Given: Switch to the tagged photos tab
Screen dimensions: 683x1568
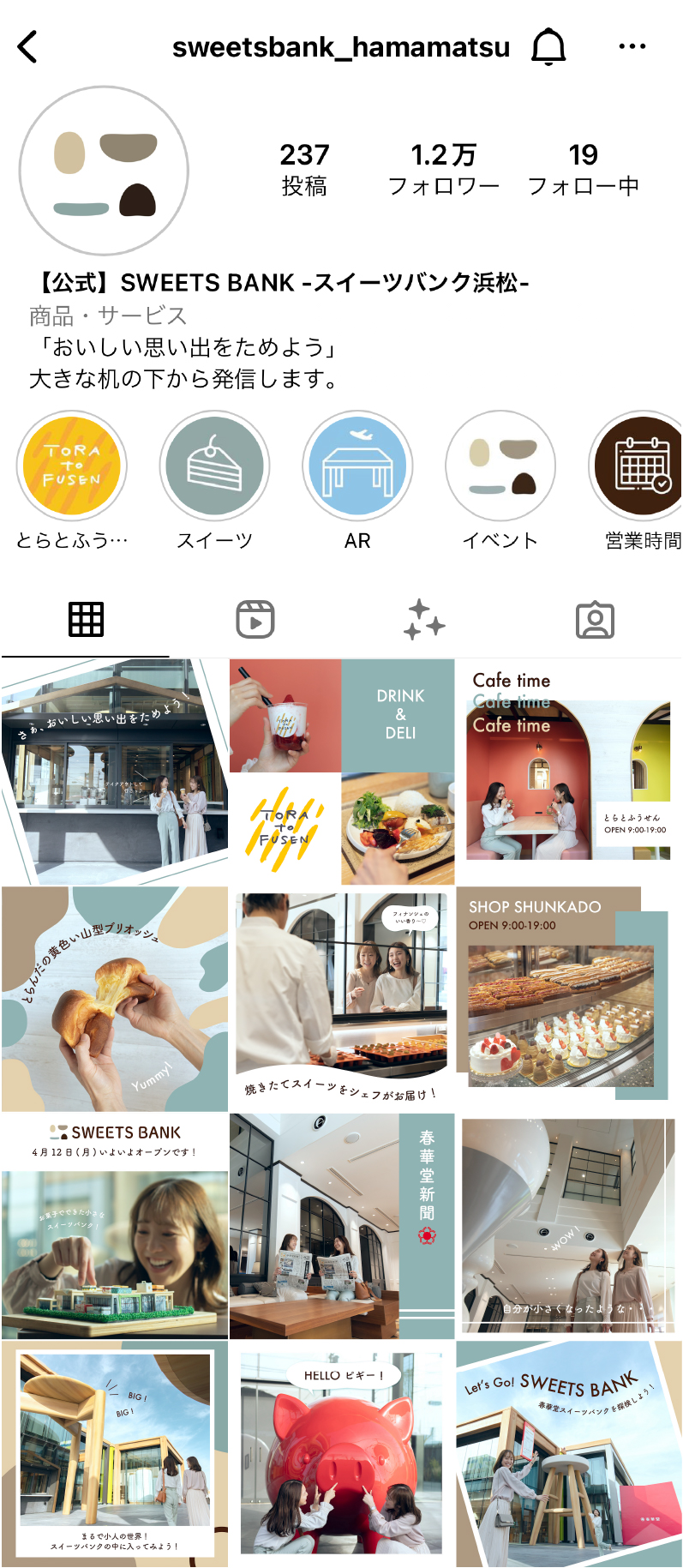Looking at the screenshot, I should click(x=595, y=619).
